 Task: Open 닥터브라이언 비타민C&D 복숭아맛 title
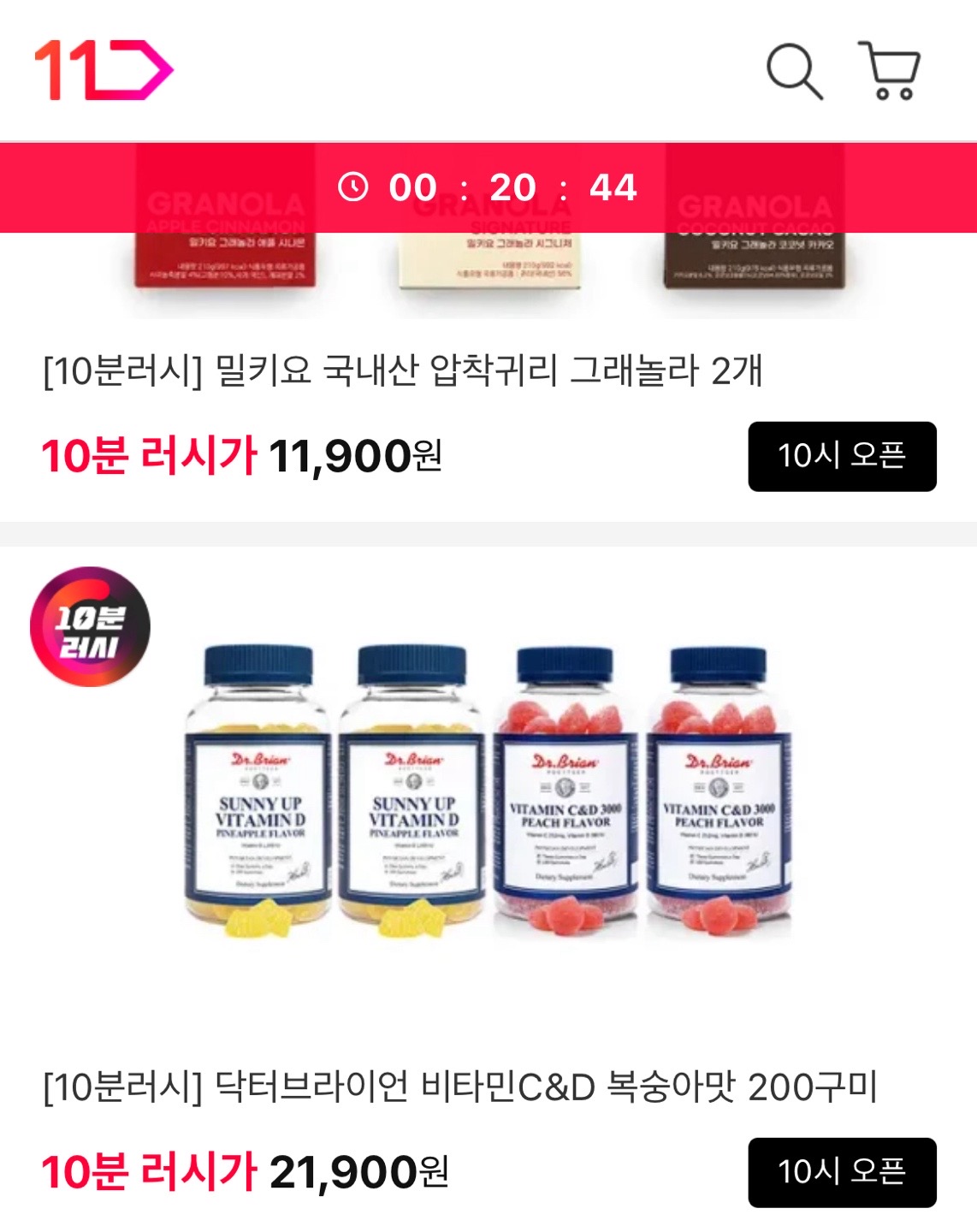459,1087
